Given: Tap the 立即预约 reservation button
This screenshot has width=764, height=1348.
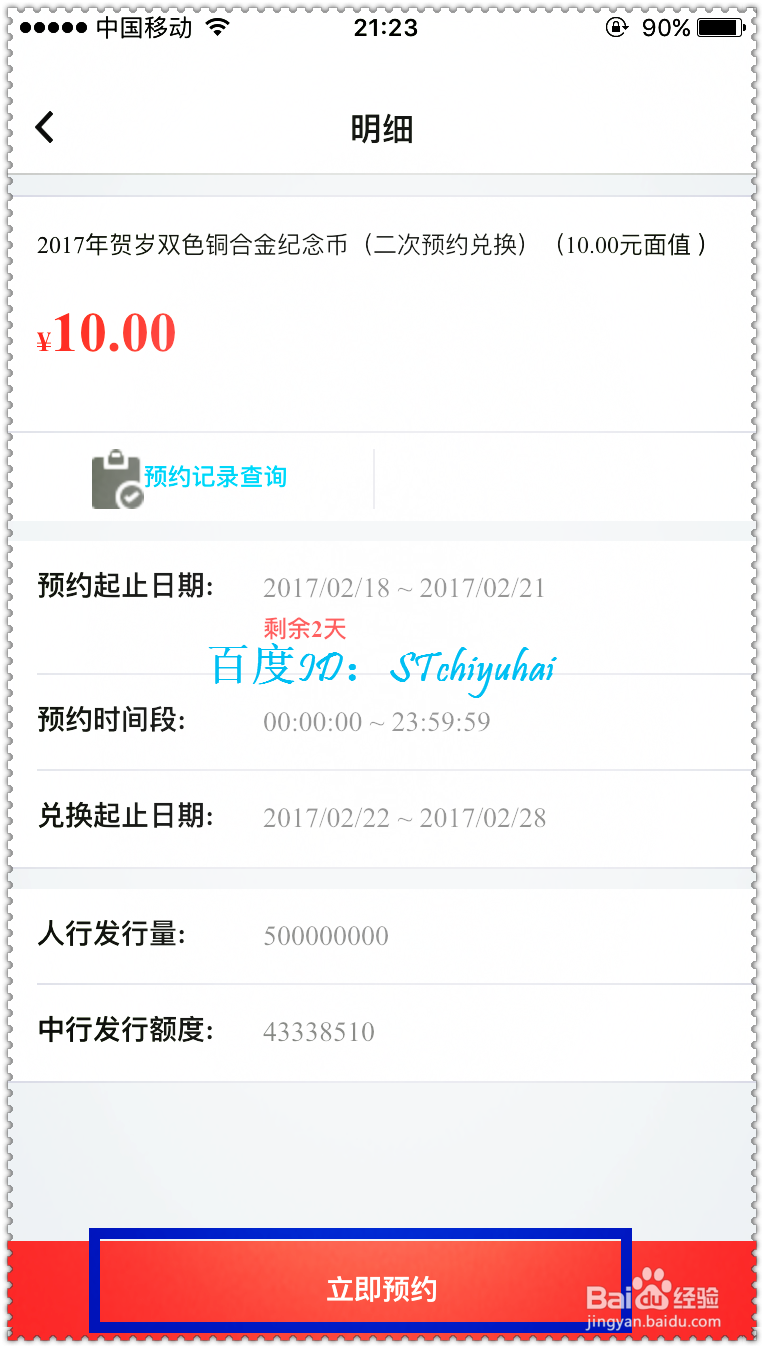Looking at the screenshot, I should point(380,1289).
